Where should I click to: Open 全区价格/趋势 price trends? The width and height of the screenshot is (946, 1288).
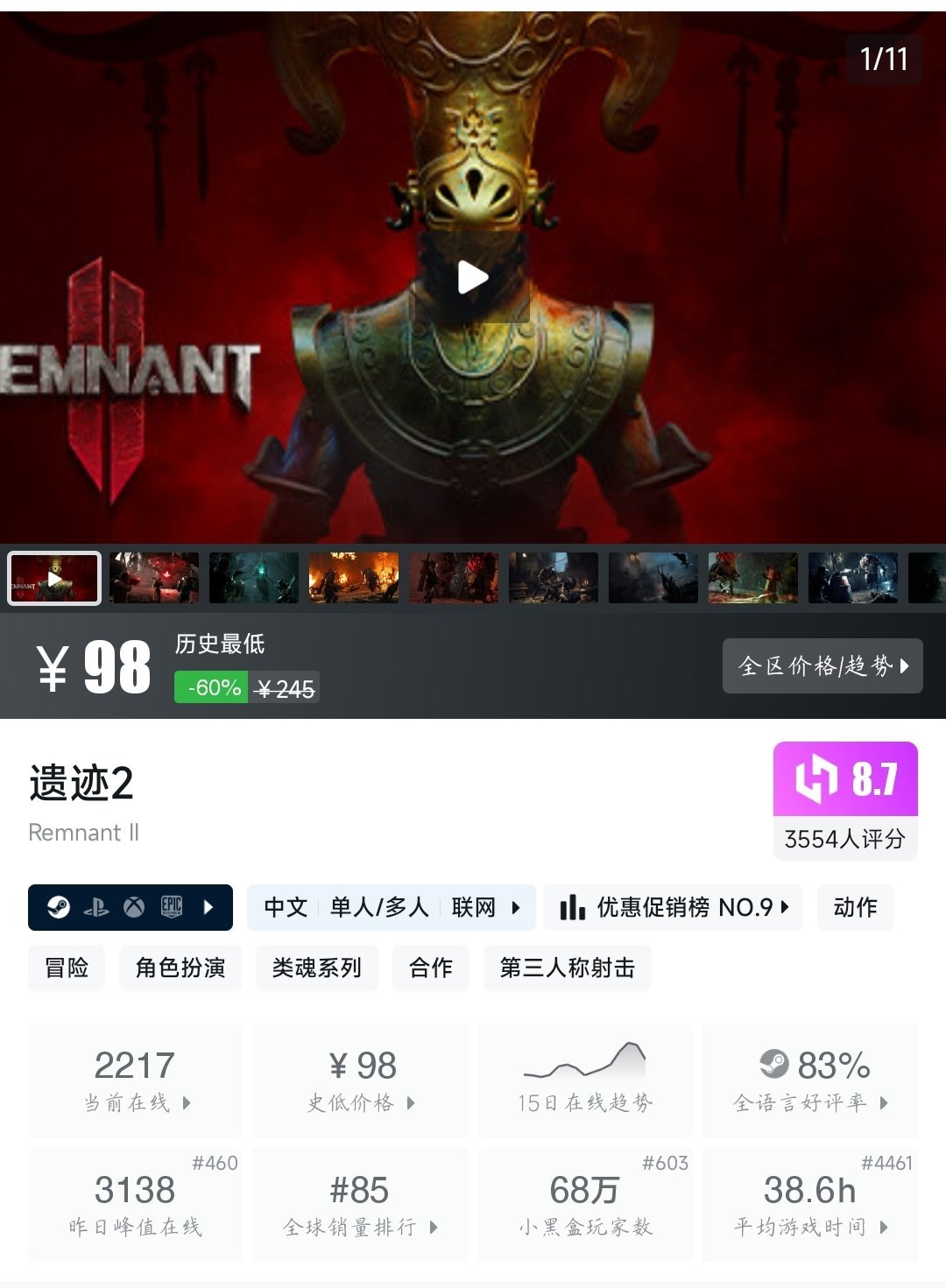tap(822, 666)
